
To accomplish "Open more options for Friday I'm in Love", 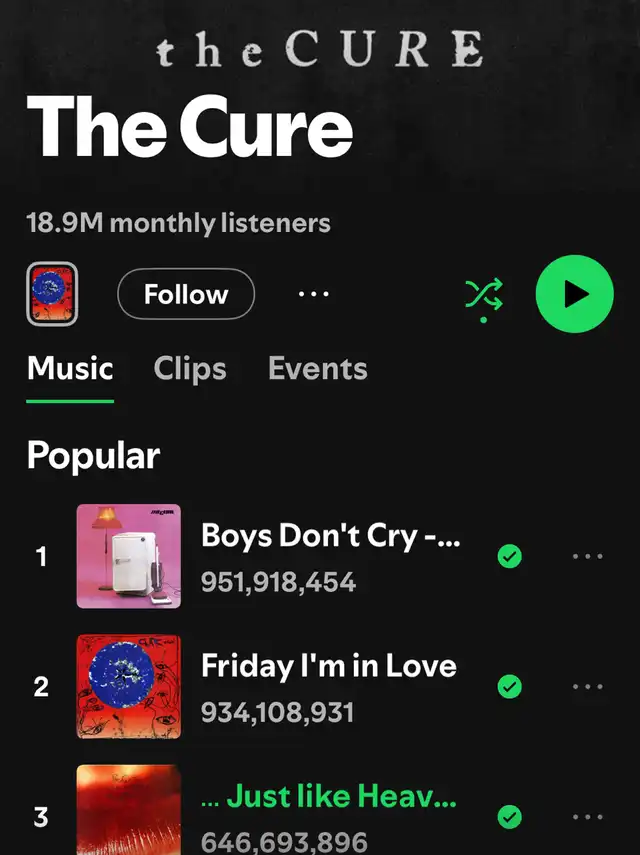I will click(587, 687).
